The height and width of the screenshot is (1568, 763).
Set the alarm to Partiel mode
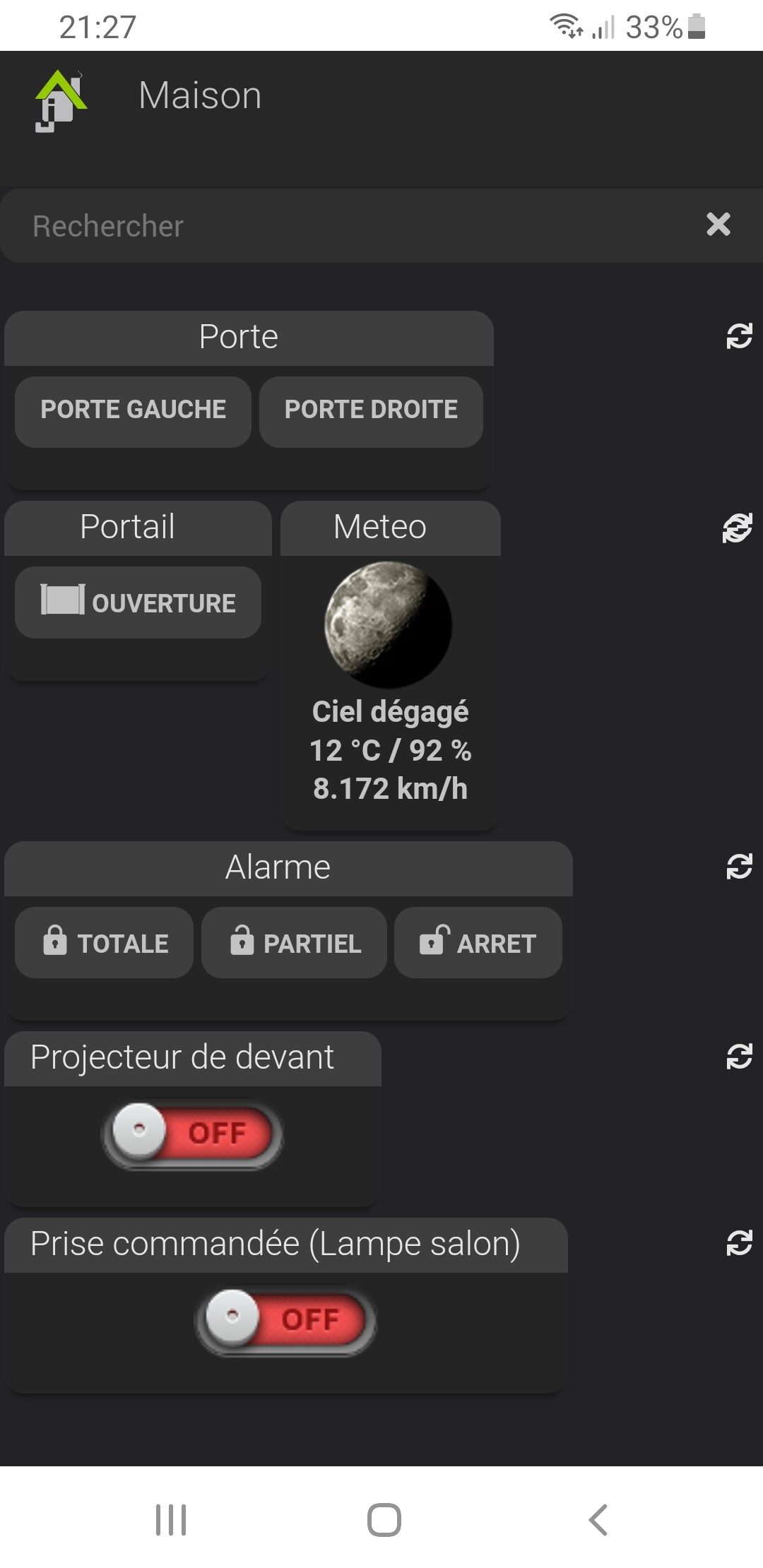point(294,943)
